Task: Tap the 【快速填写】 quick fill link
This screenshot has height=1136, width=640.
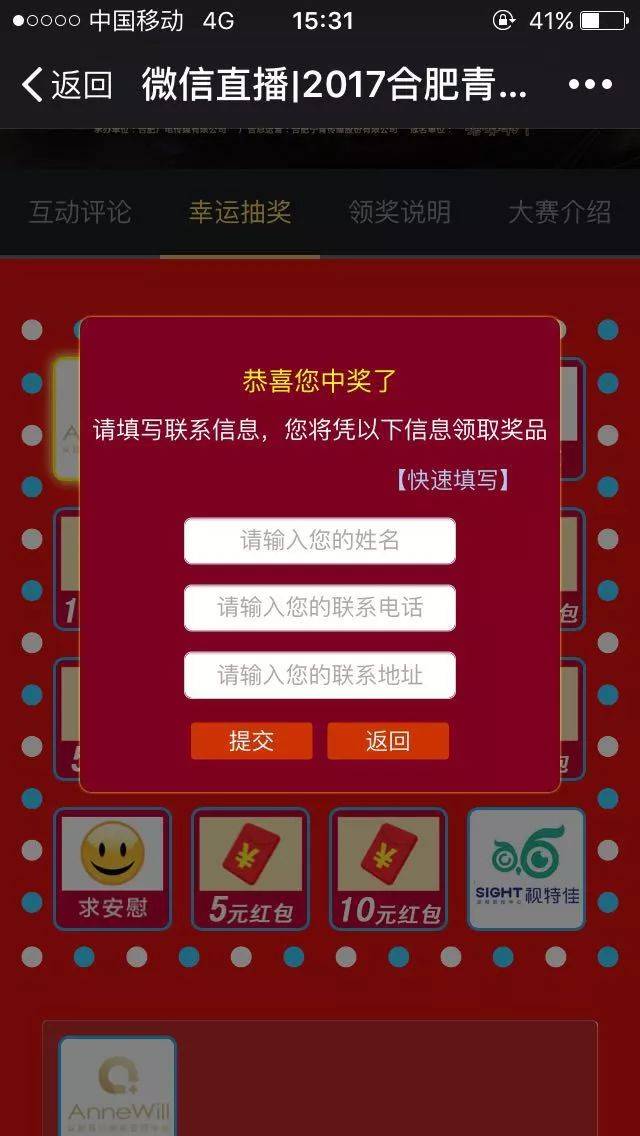Action: pyautogui.click(x=453, y=480)
